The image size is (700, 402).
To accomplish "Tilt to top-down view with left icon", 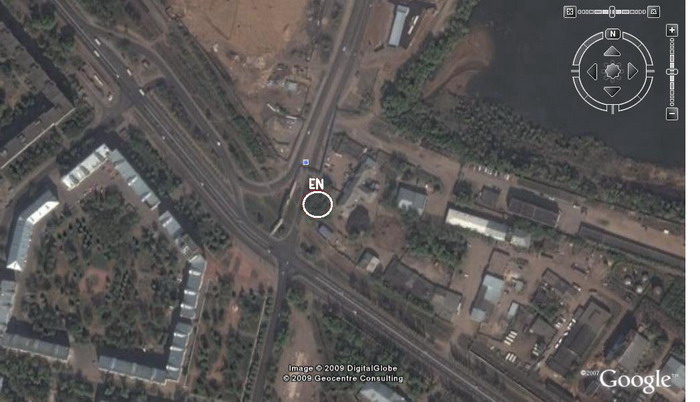I will [569, 12].
